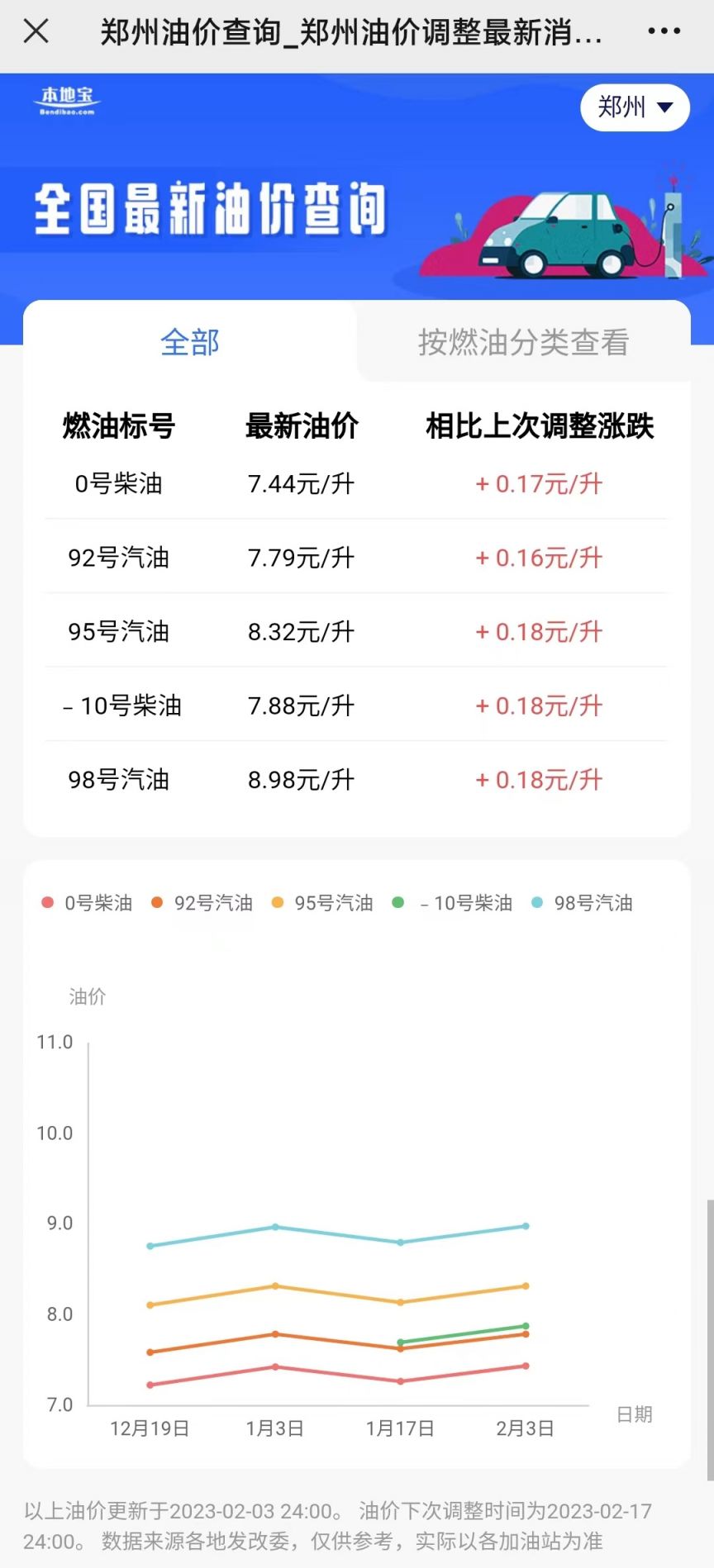Toggle the －10号柴油 series in the chart legend
This screenshot has width=714, height=1568.
click(453, 903)
